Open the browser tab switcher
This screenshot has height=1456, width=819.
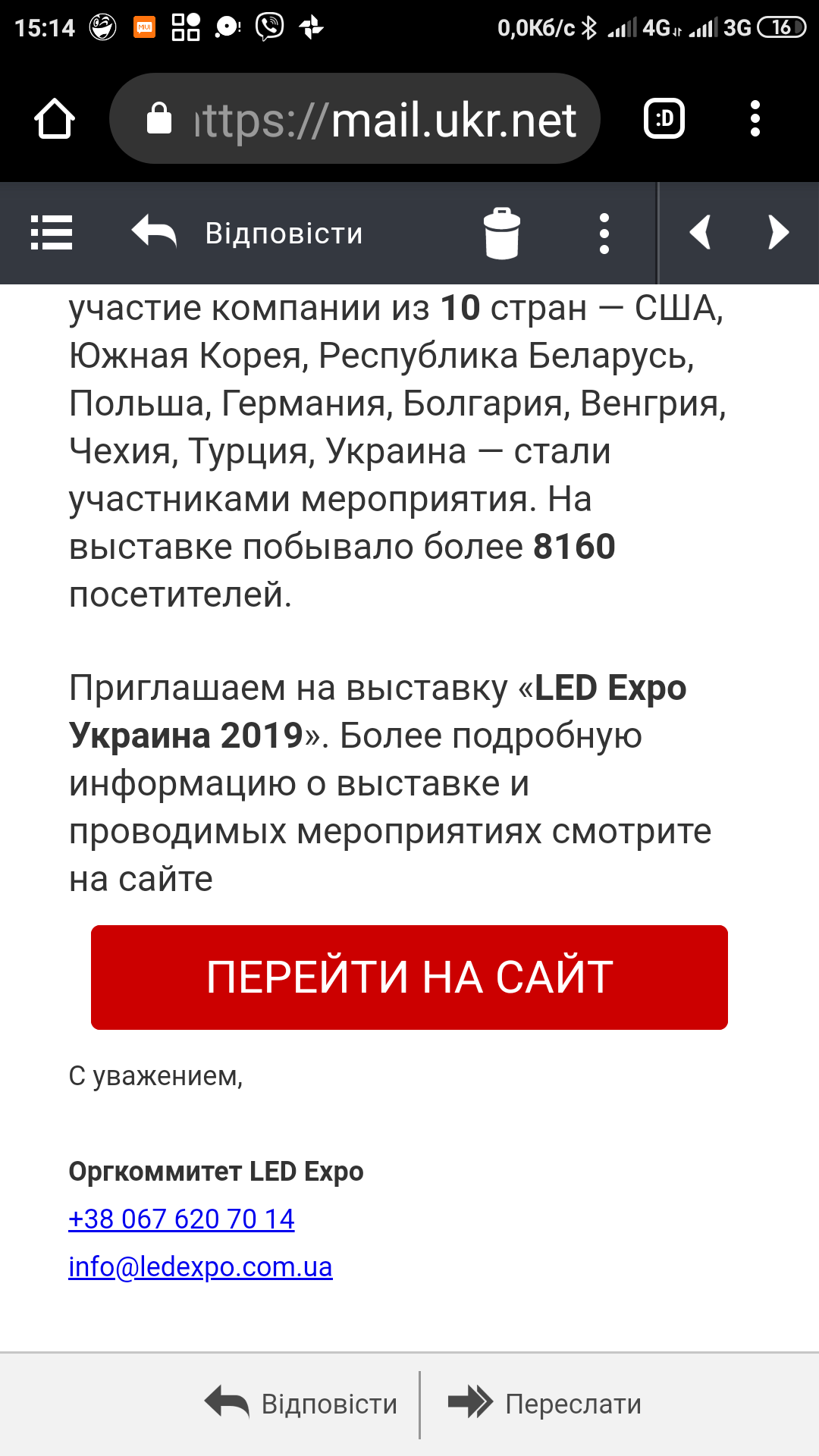click(664, 119)
